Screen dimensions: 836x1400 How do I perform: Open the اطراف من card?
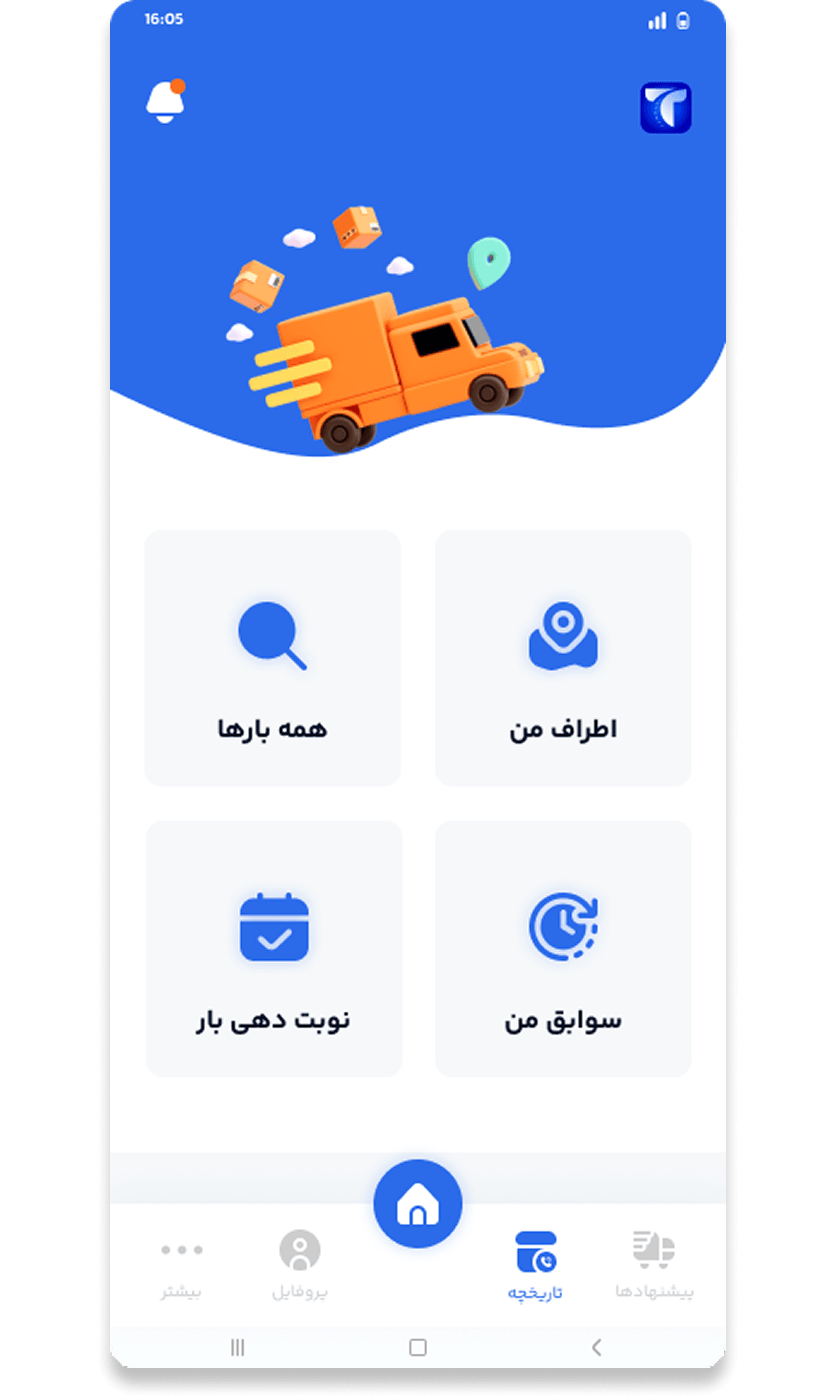563,658
